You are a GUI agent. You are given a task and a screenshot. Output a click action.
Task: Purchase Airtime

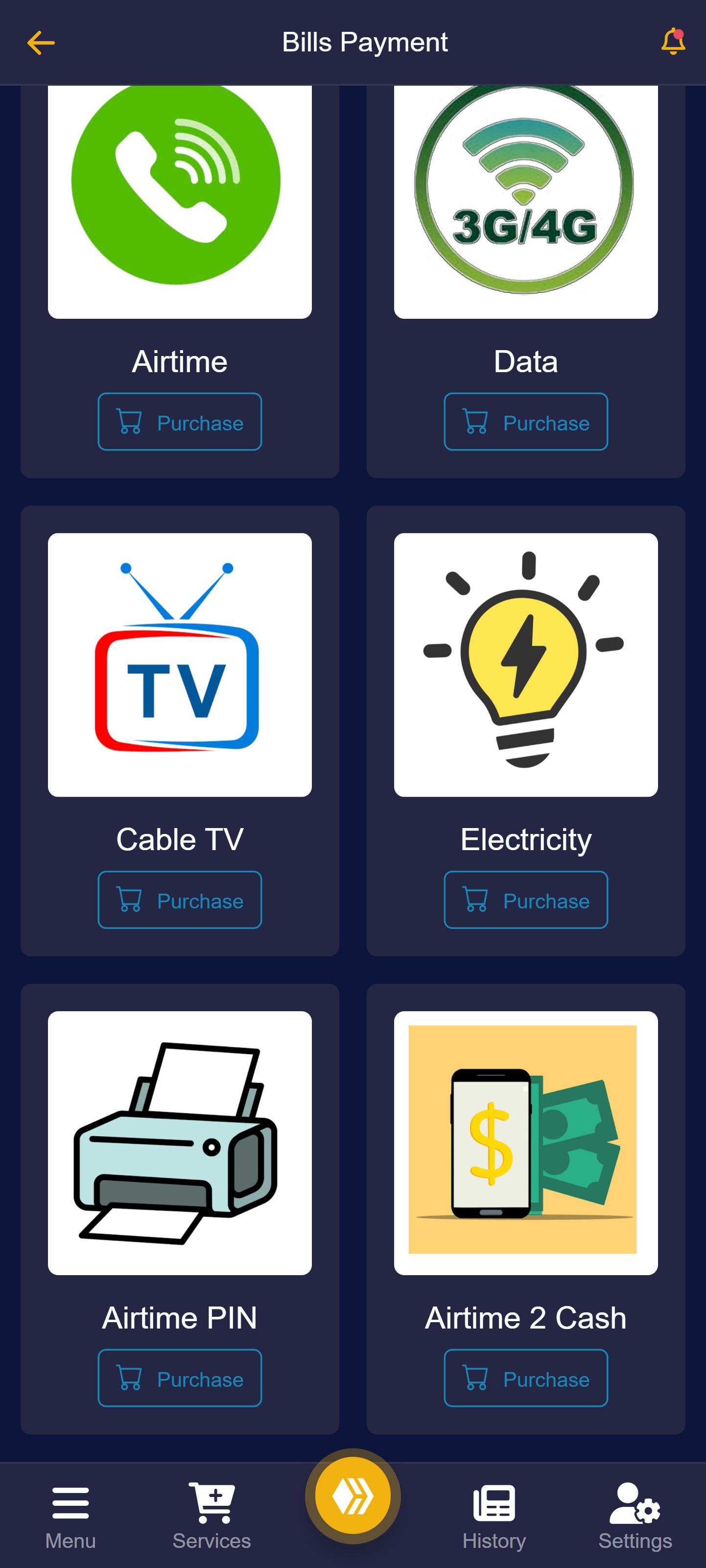tap(180, 422)
